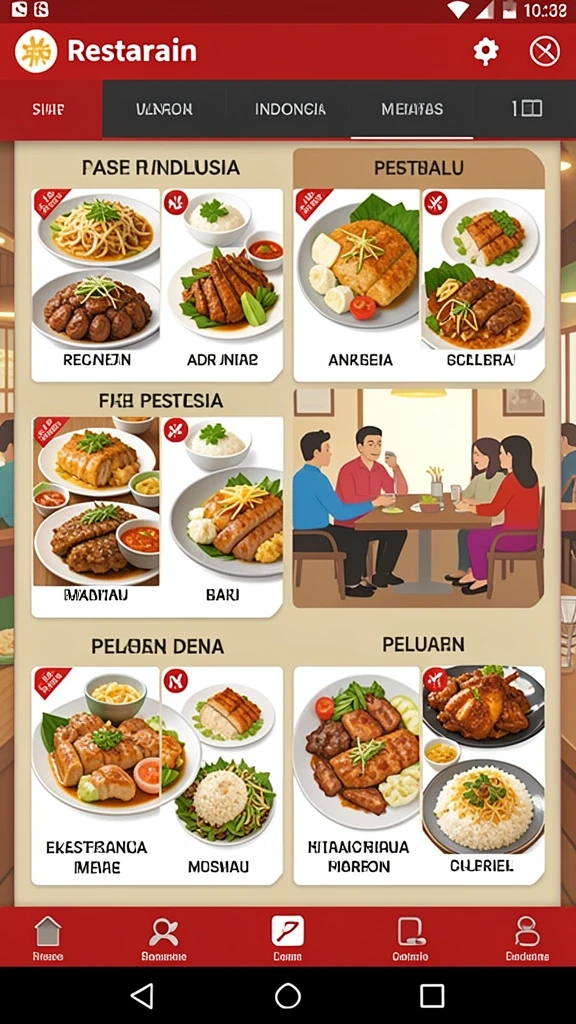Screen dimensions: 576x1024
Task: Open the RECNEJN dish card
Action: [96, 285]
